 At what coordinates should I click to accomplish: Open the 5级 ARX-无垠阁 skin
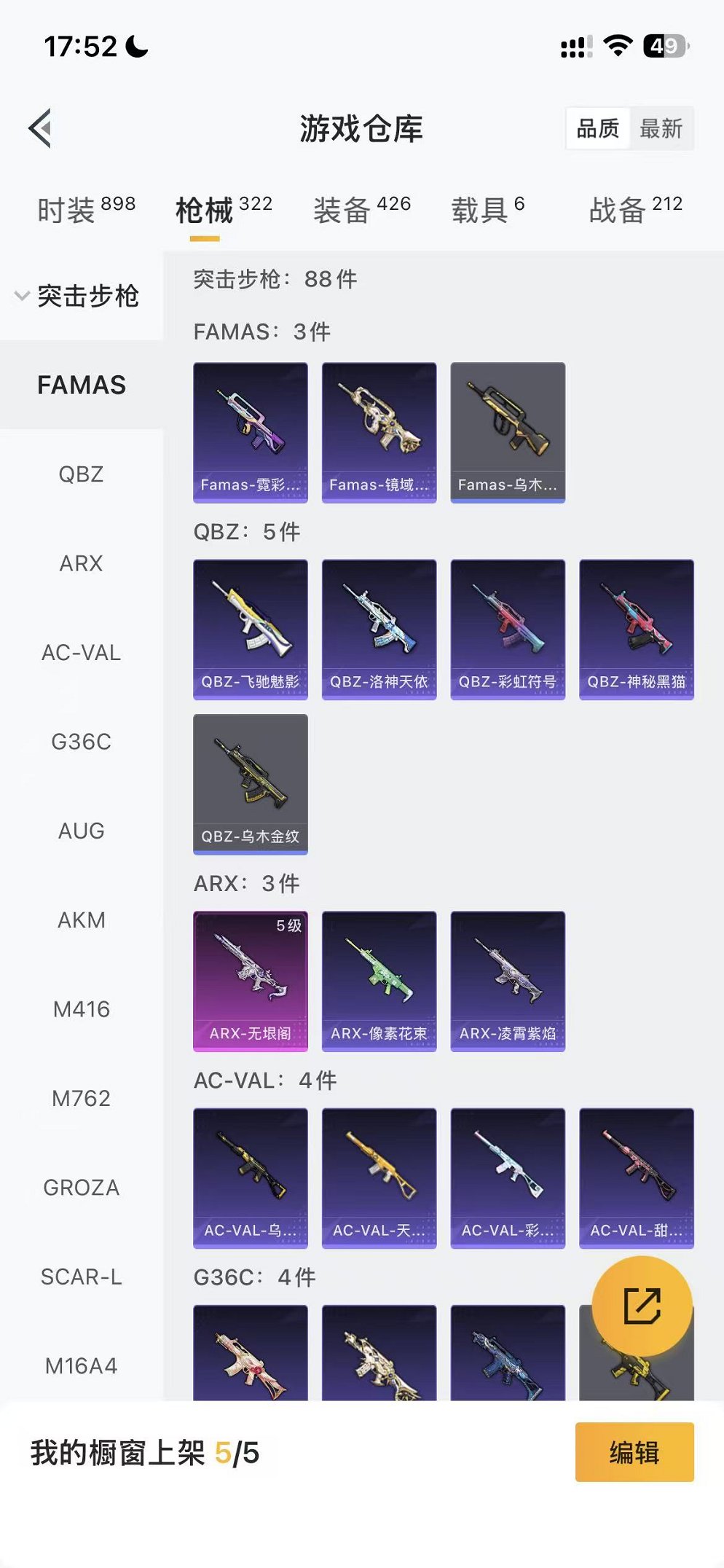250,981
